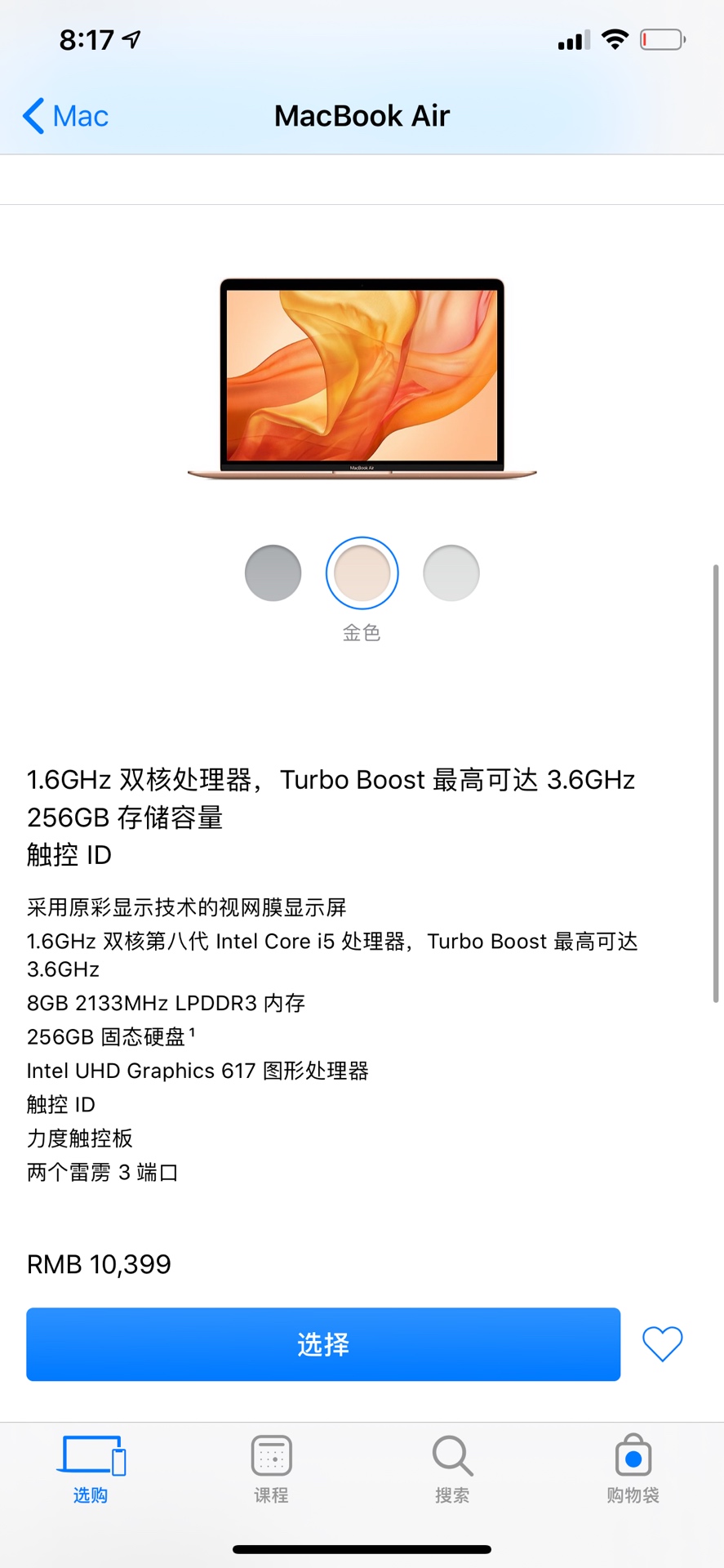The width and height of the screenshot is (724, 1568).
Task: Tap the blue 选择 button
Action: 323,1344
